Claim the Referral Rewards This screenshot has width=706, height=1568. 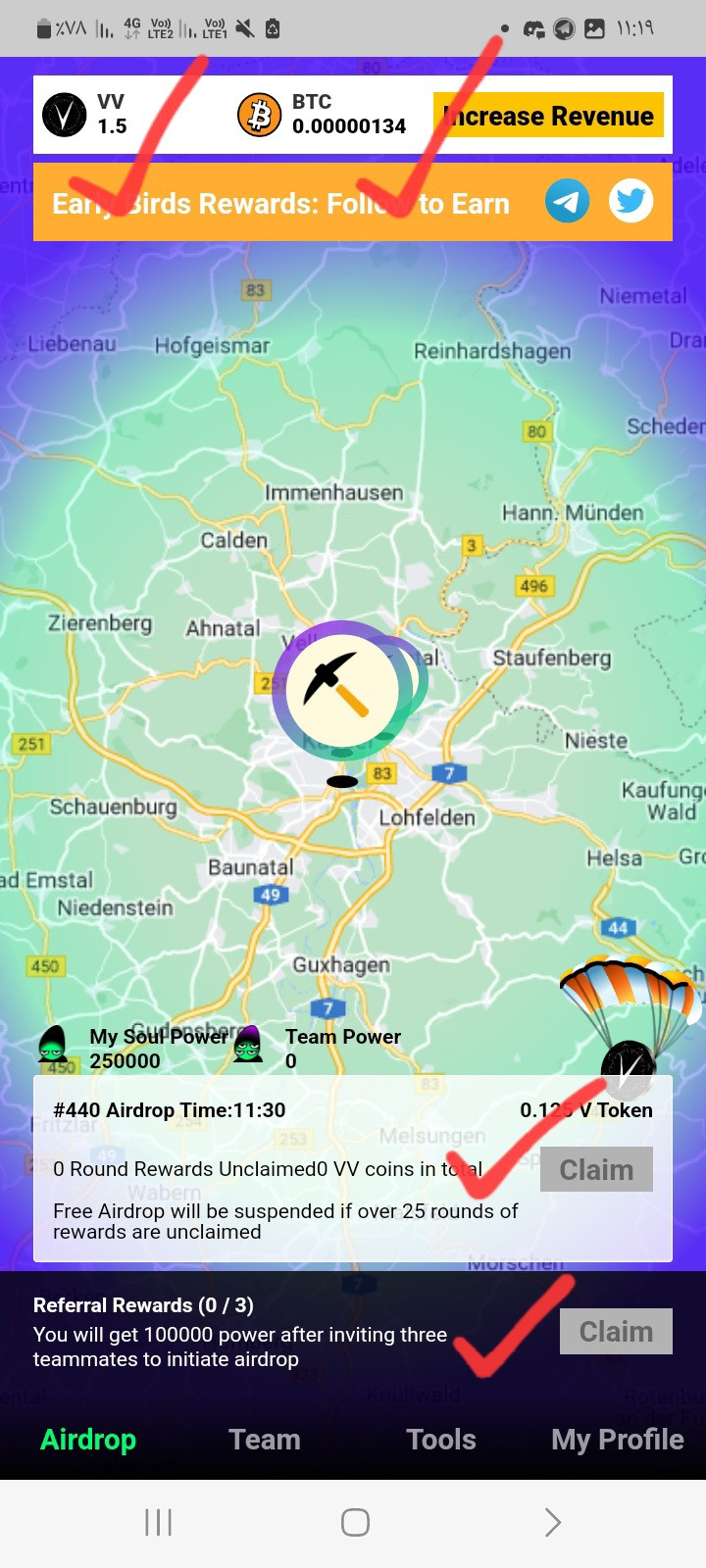tap(616, 1331)
